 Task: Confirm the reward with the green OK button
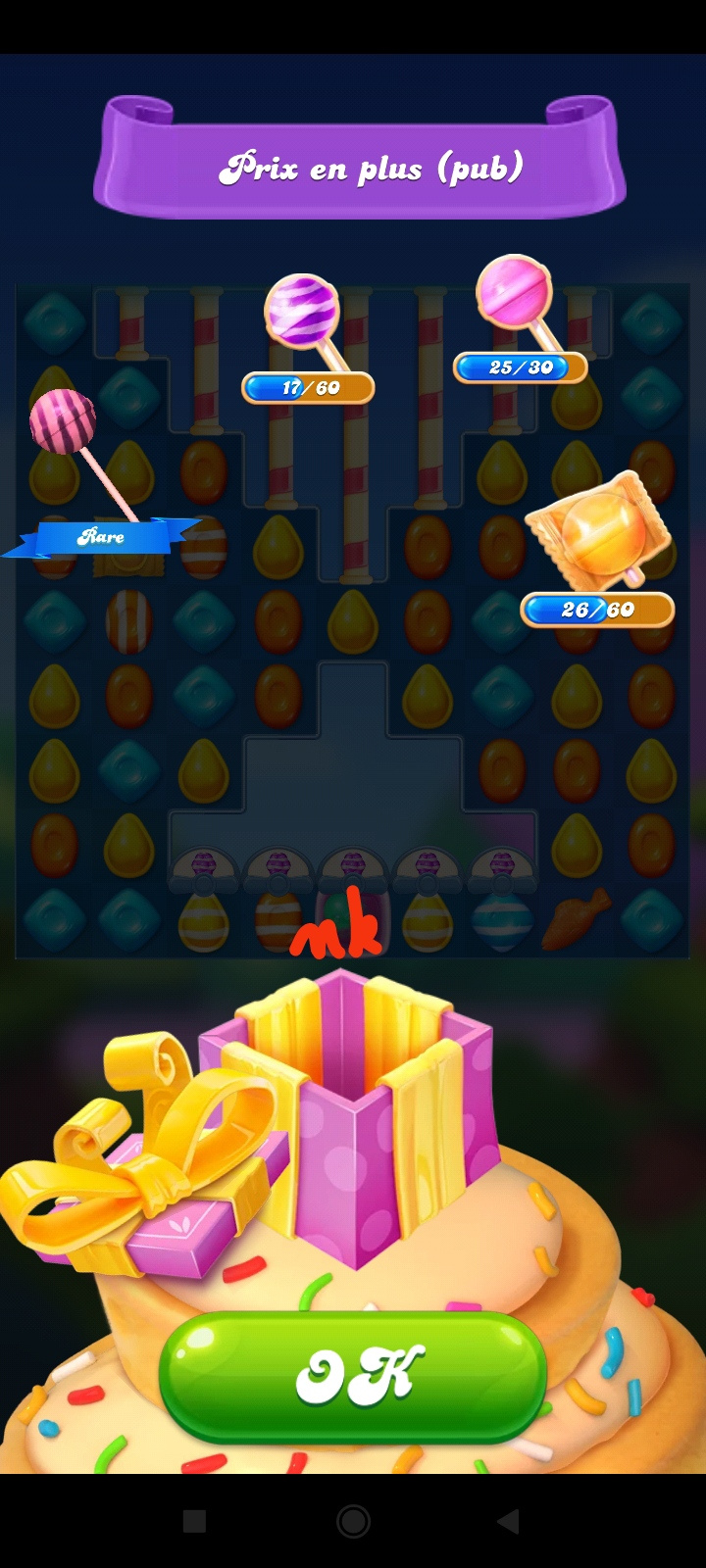tap(353, 1375)
